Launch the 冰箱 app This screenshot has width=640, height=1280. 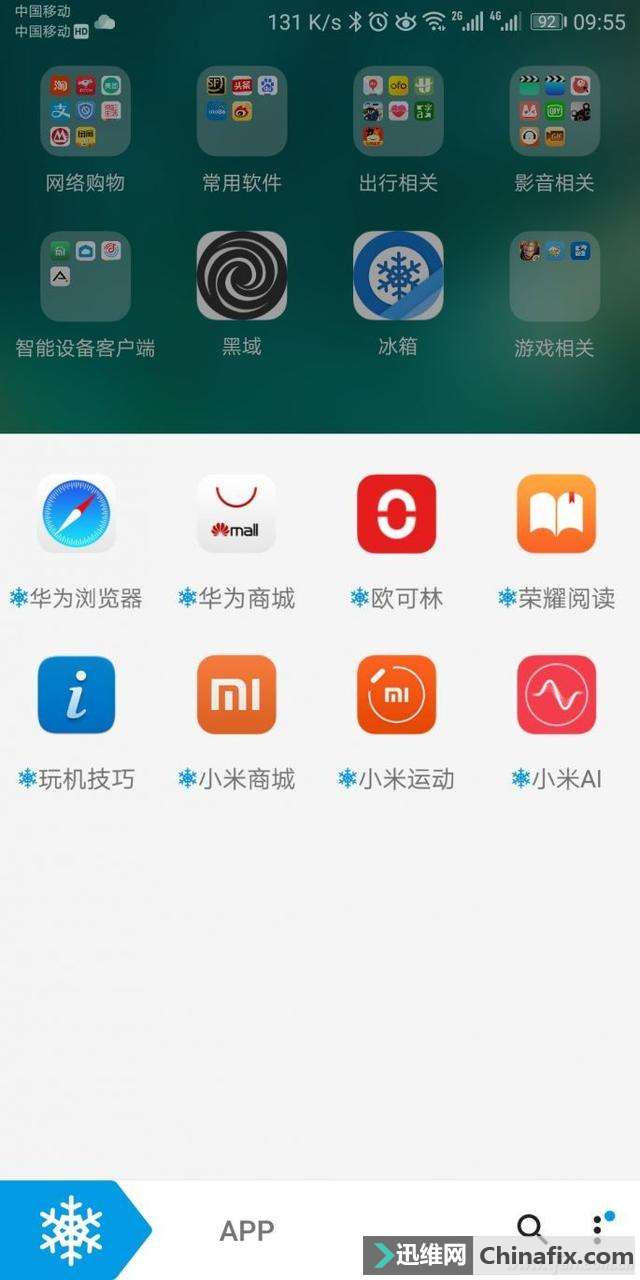coord(398,276)
